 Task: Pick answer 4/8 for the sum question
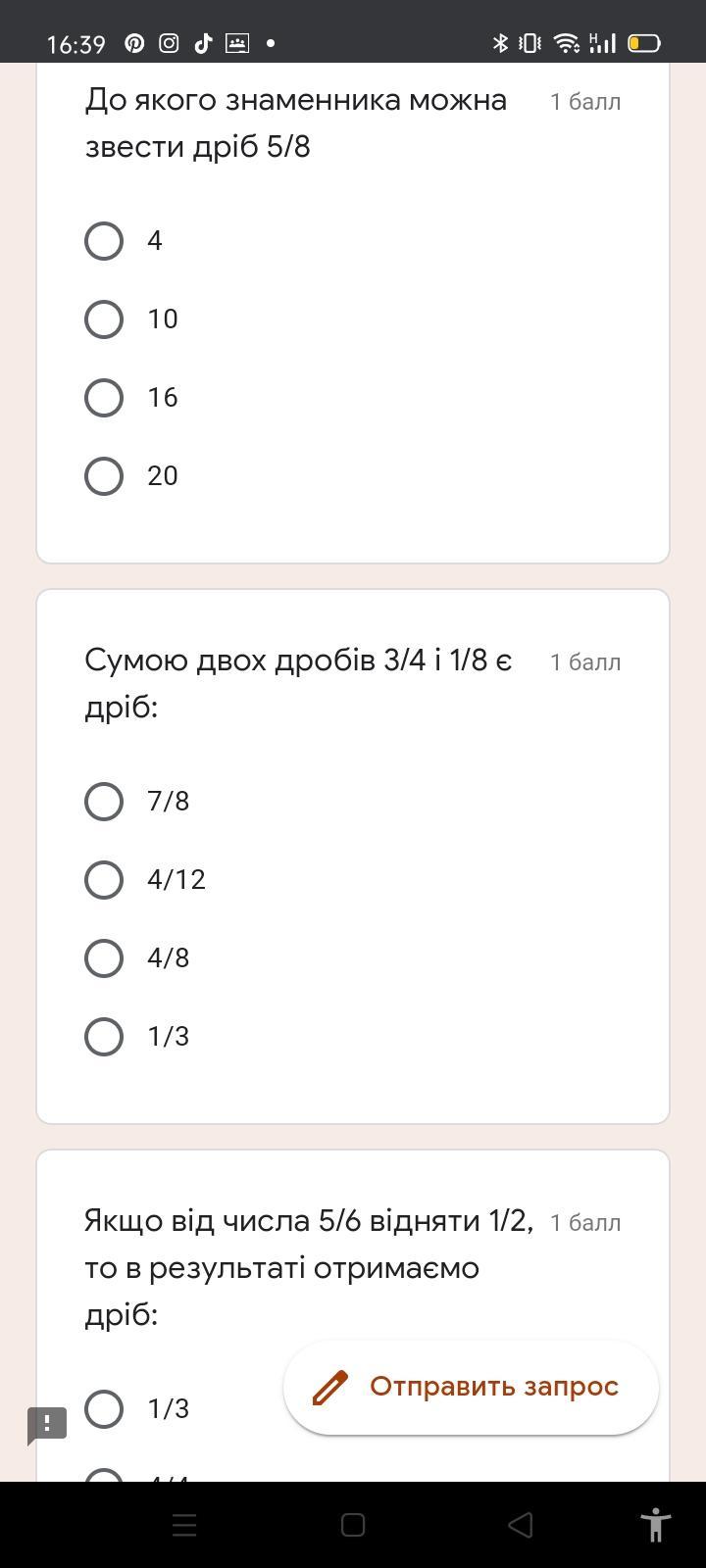point(104,958)
